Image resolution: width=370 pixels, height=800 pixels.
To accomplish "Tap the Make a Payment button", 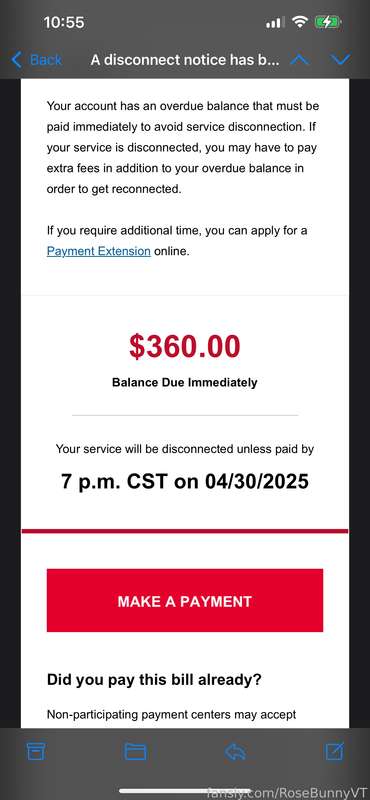I will [x=185, y=601].
